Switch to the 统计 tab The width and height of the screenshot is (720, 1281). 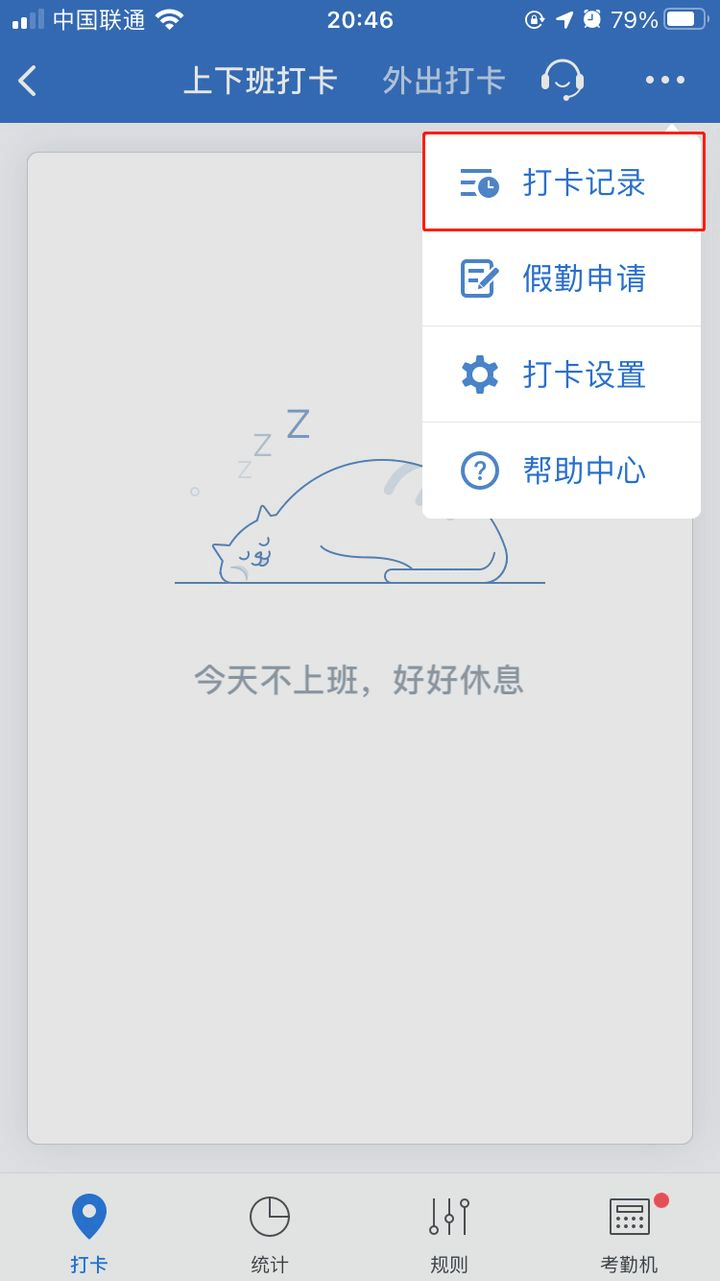pos(269,1232)
